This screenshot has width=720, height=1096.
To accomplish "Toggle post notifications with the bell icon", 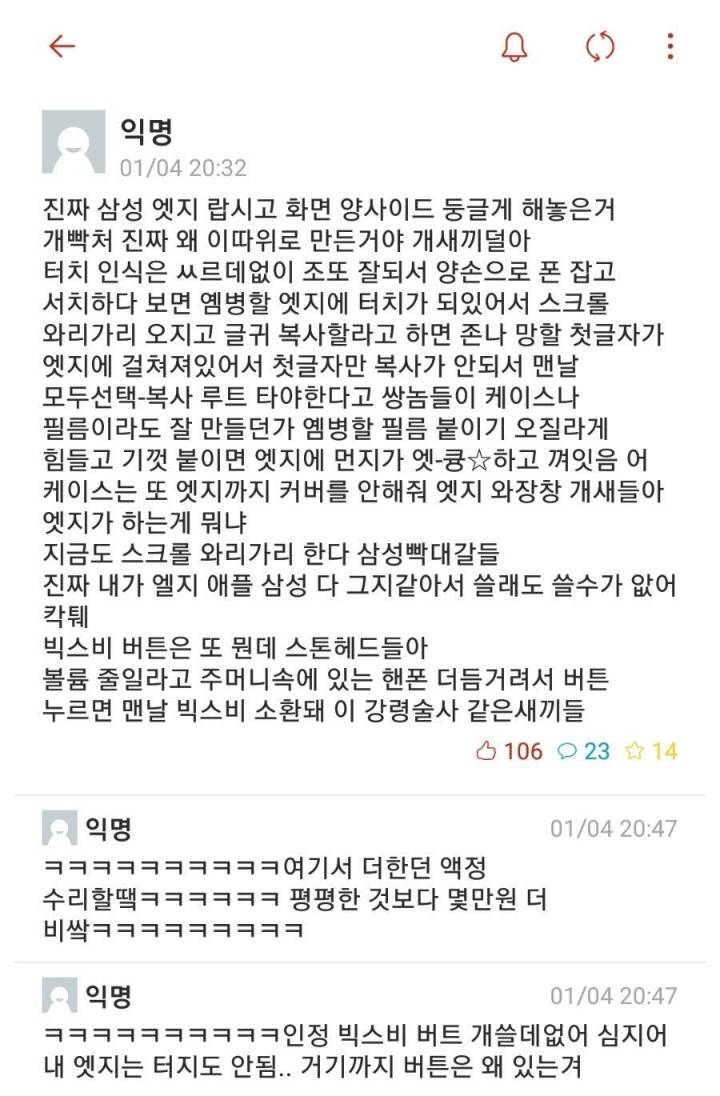I will point(515,46).
